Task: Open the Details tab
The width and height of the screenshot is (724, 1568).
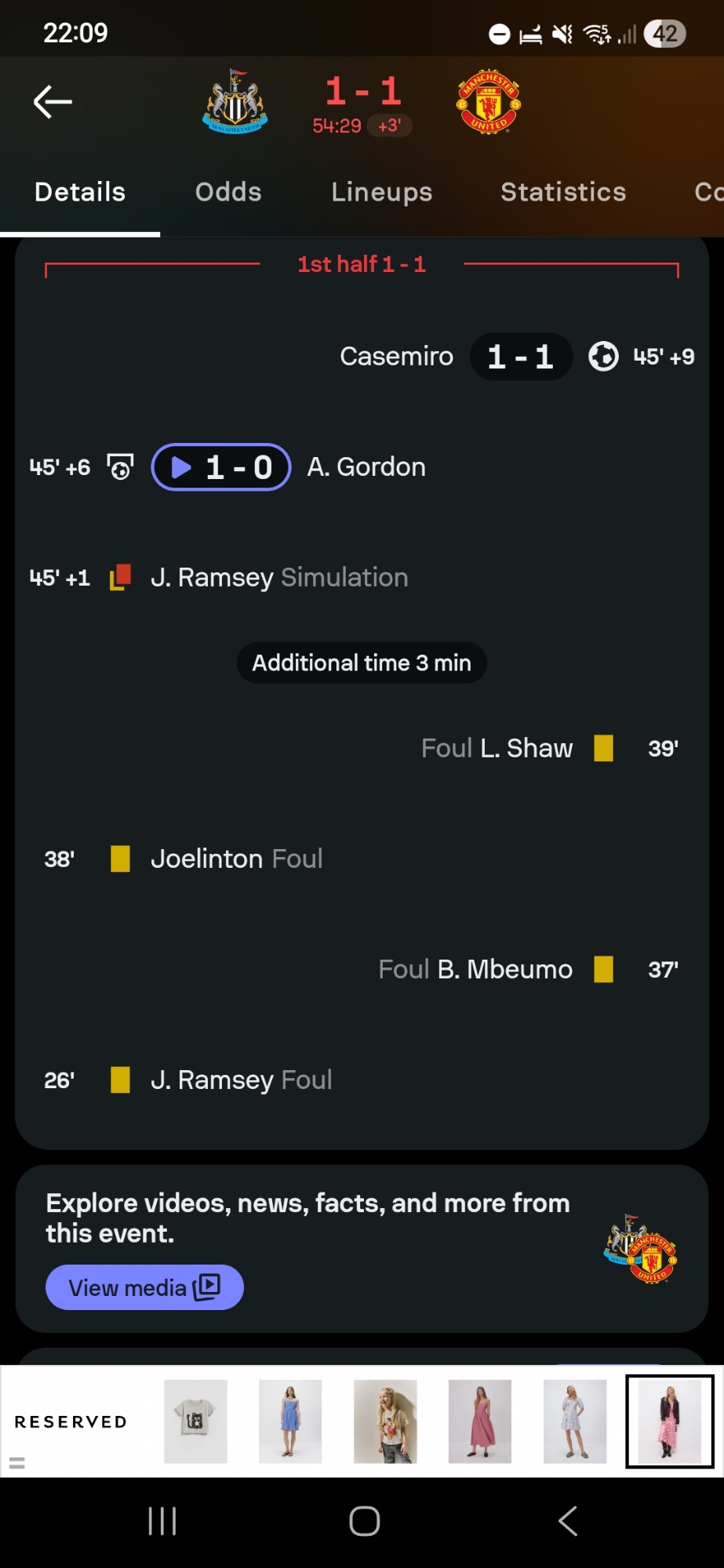Action: pos(80,192)
